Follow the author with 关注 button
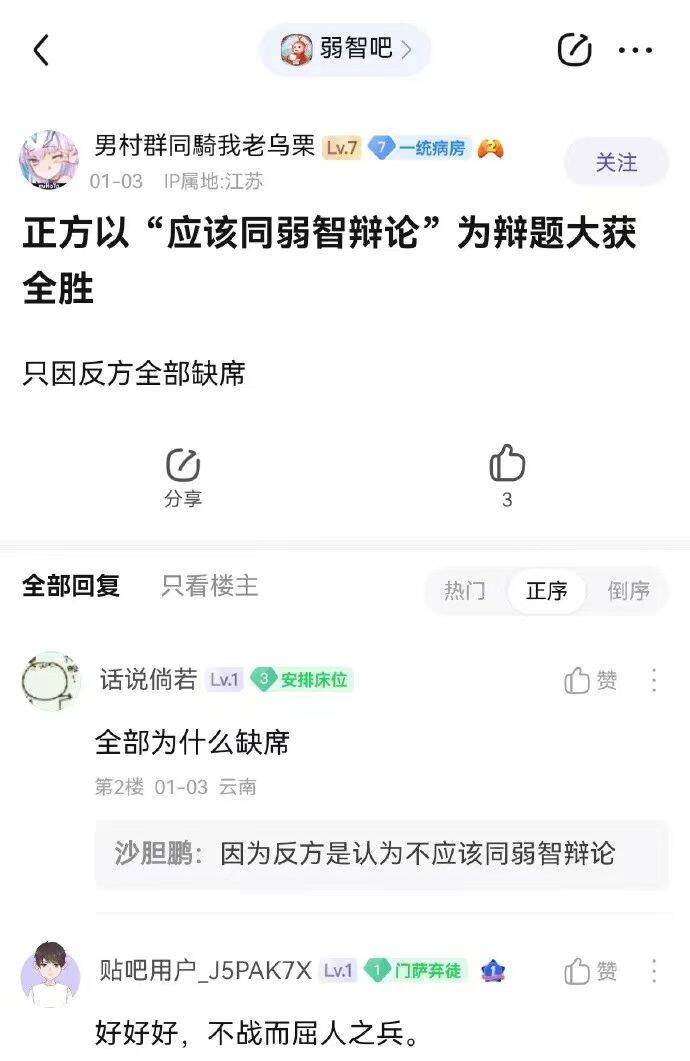Viewport: 690px width, 1061px height. click(x=616, y=162)
